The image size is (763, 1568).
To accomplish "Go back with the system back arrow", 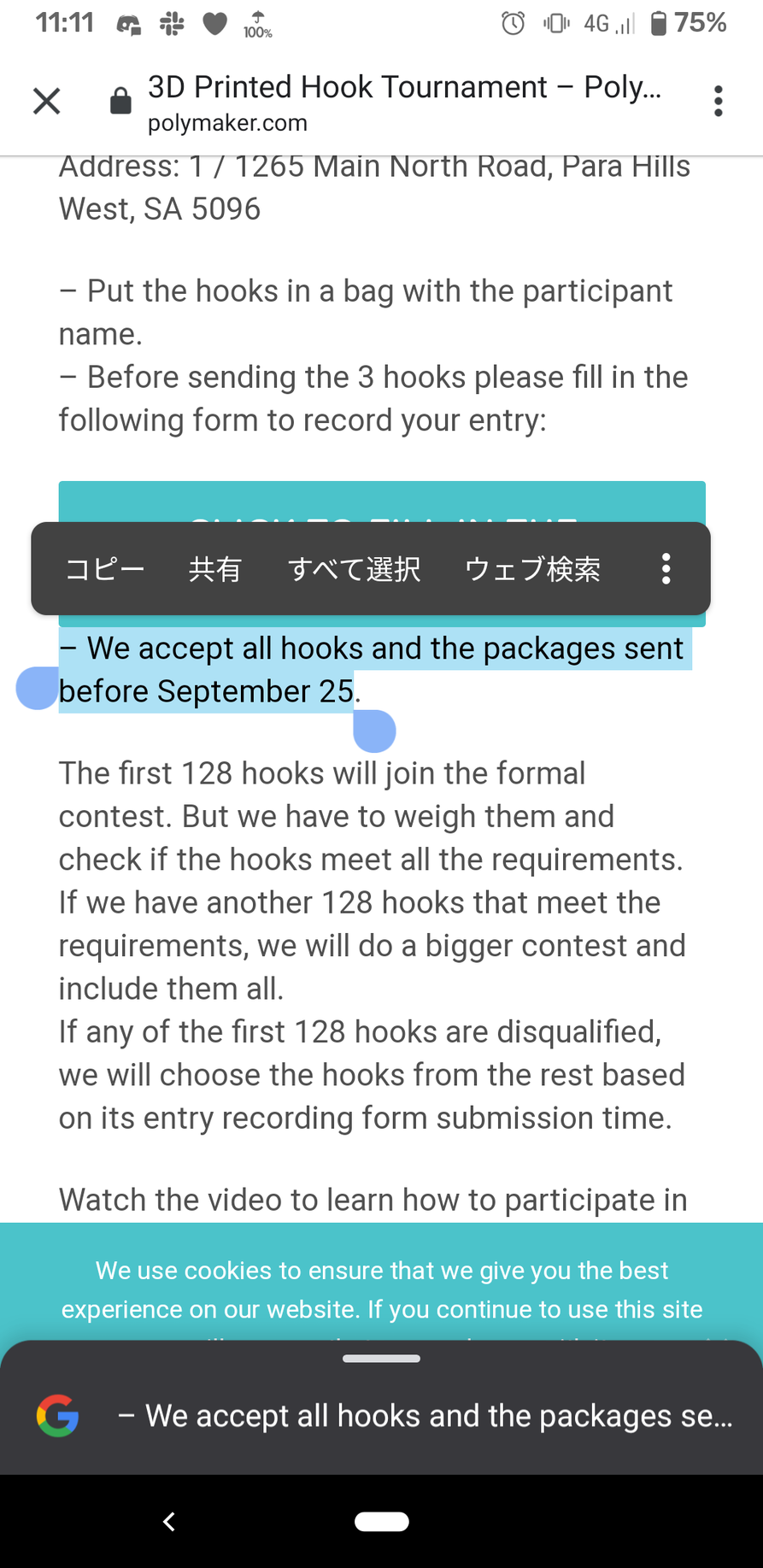I will click(x=169, y=1521).
